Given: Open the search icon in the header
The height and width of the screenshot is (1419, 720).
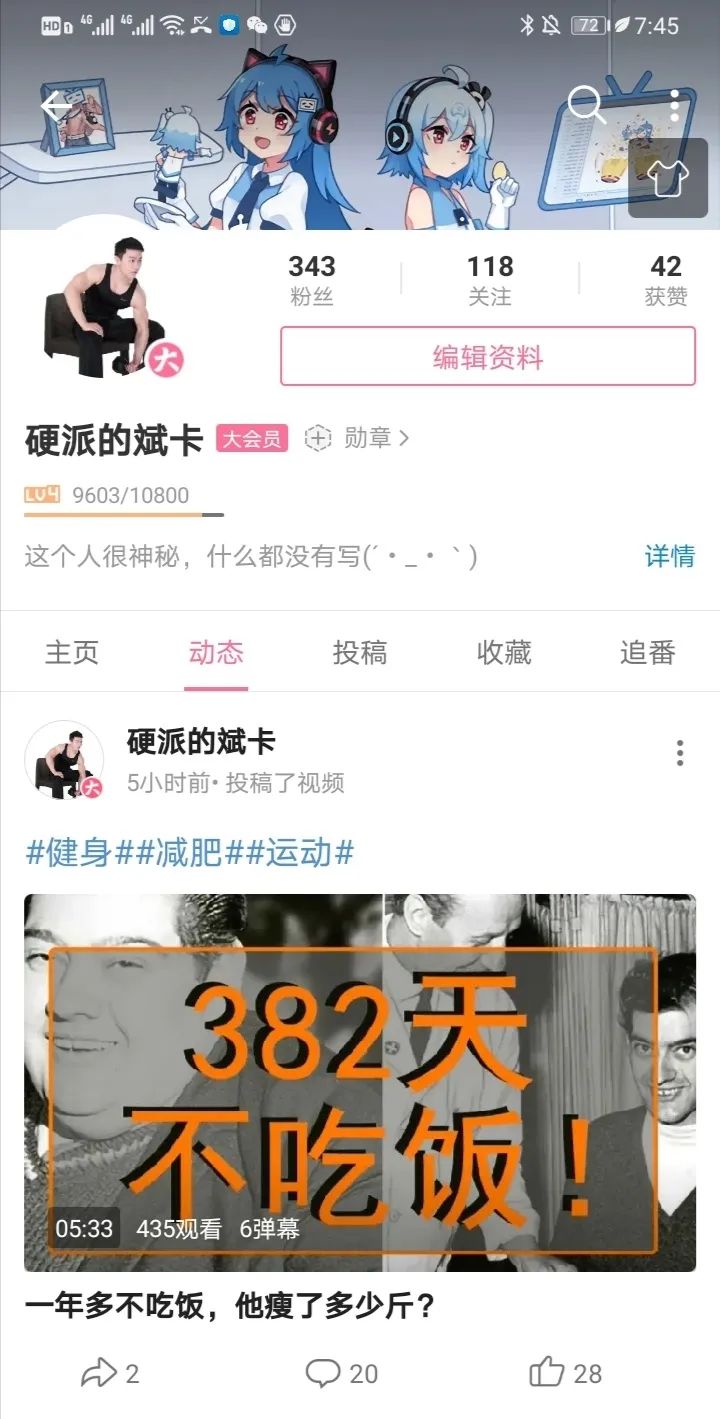Looking at the screenshot, I should tap(586, 104).
